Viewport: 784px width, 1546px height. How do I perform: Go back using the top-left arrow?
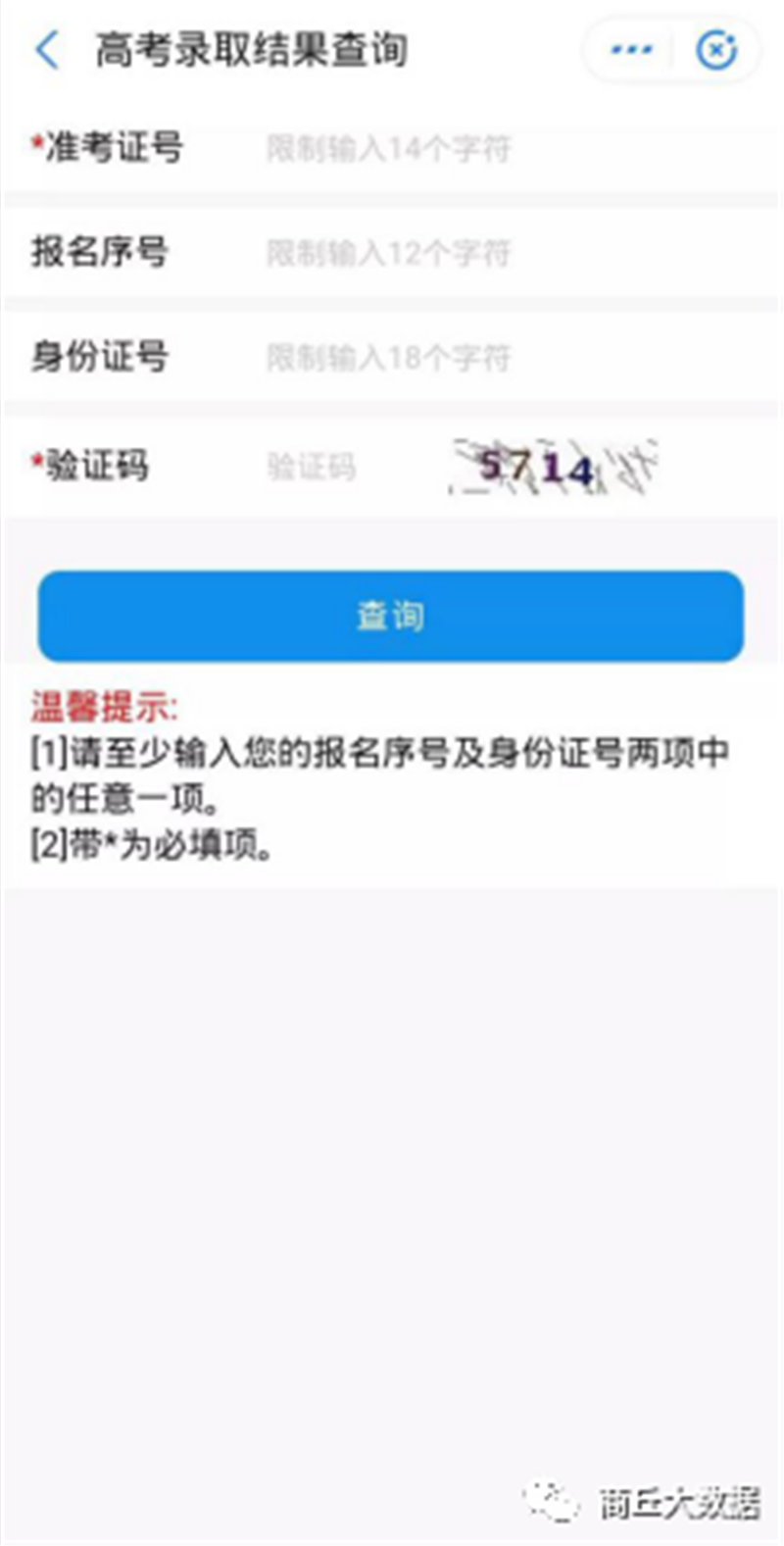[47, 50]
